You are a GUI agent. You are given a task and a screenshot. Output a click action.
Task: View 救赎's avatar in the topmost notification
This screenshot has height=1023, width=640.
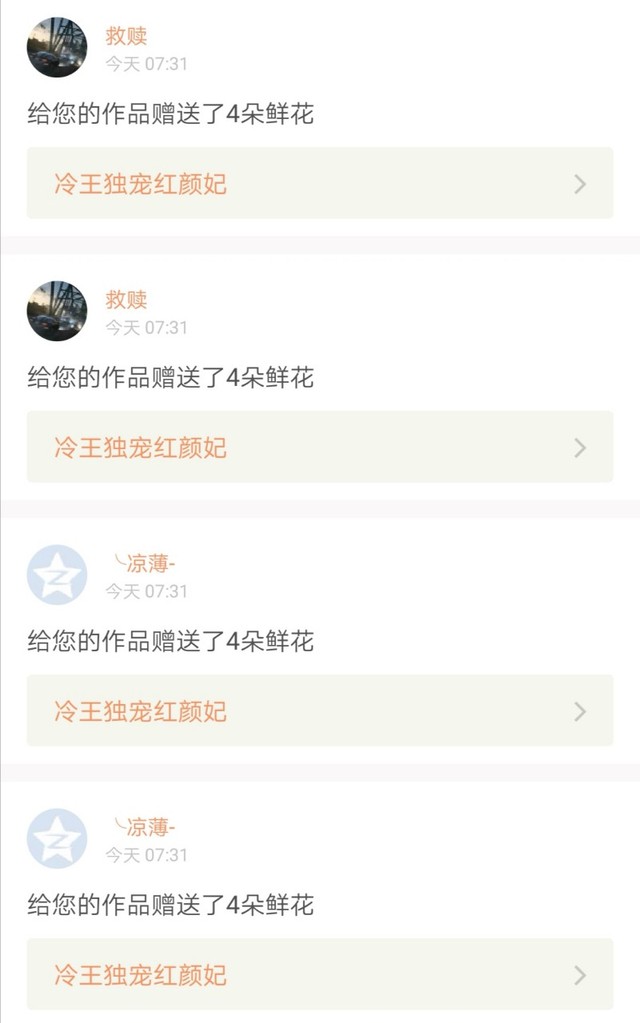pos(57,47)
